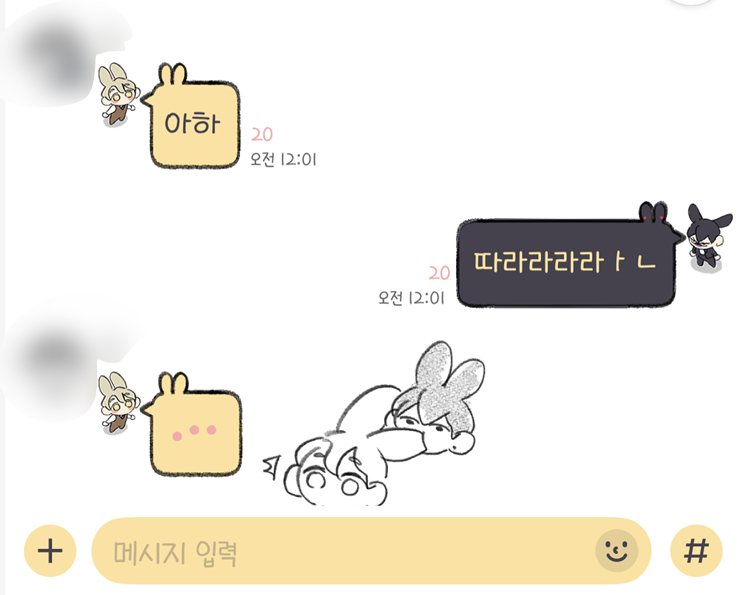Open the hashtag search button

click(x=695, y=550)
